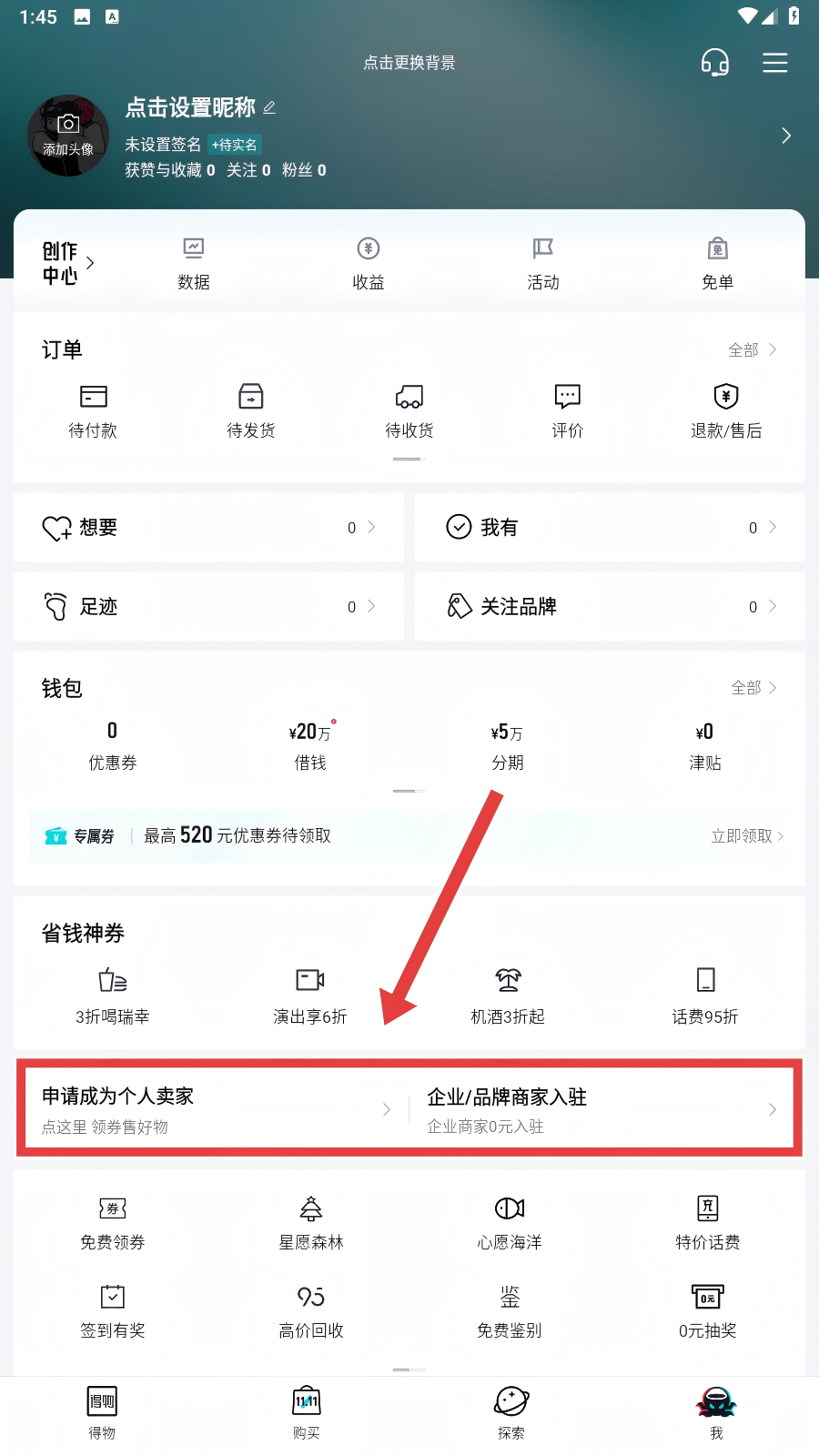The image size is (819, 1456).
Task: Open 企业/品牌商家入驻
Action: [x=601, y=1108]
